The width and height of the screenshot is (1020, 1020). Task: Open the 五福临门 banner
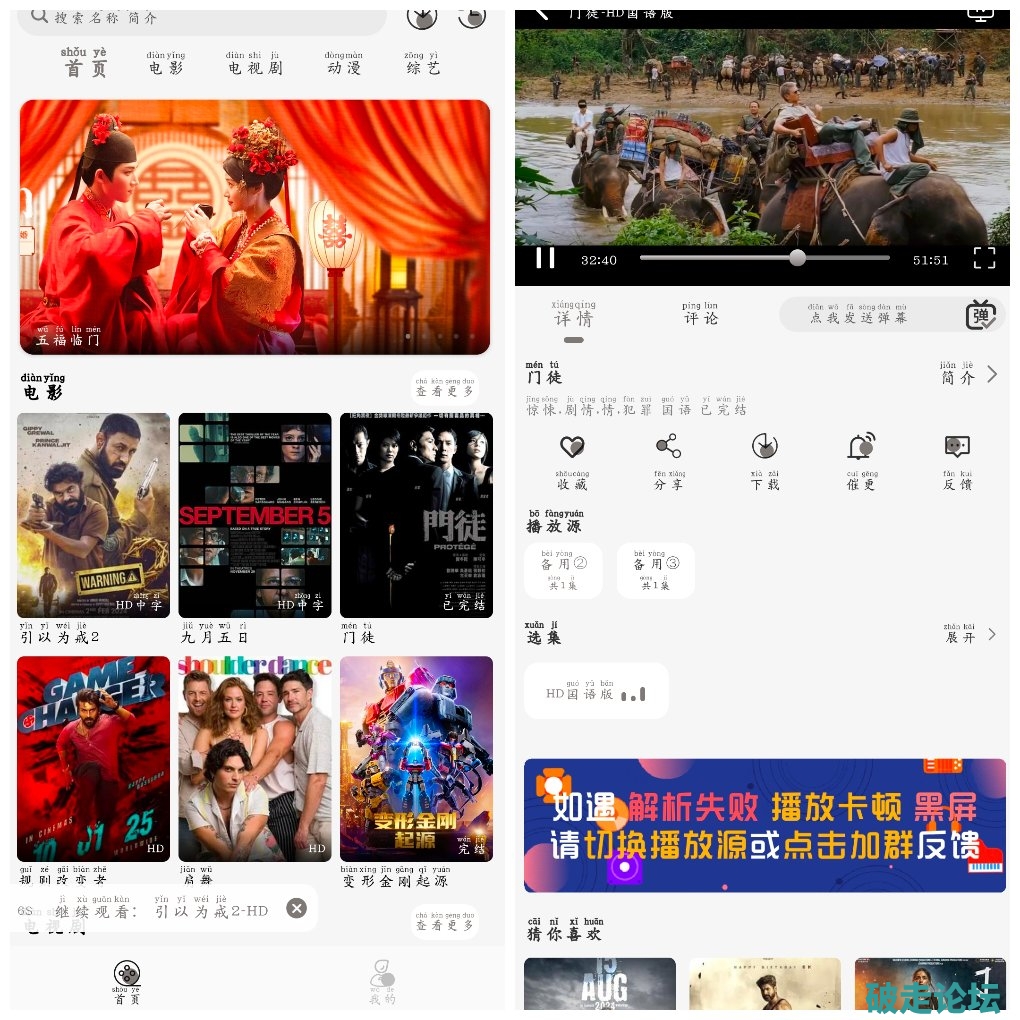point(255,226)
